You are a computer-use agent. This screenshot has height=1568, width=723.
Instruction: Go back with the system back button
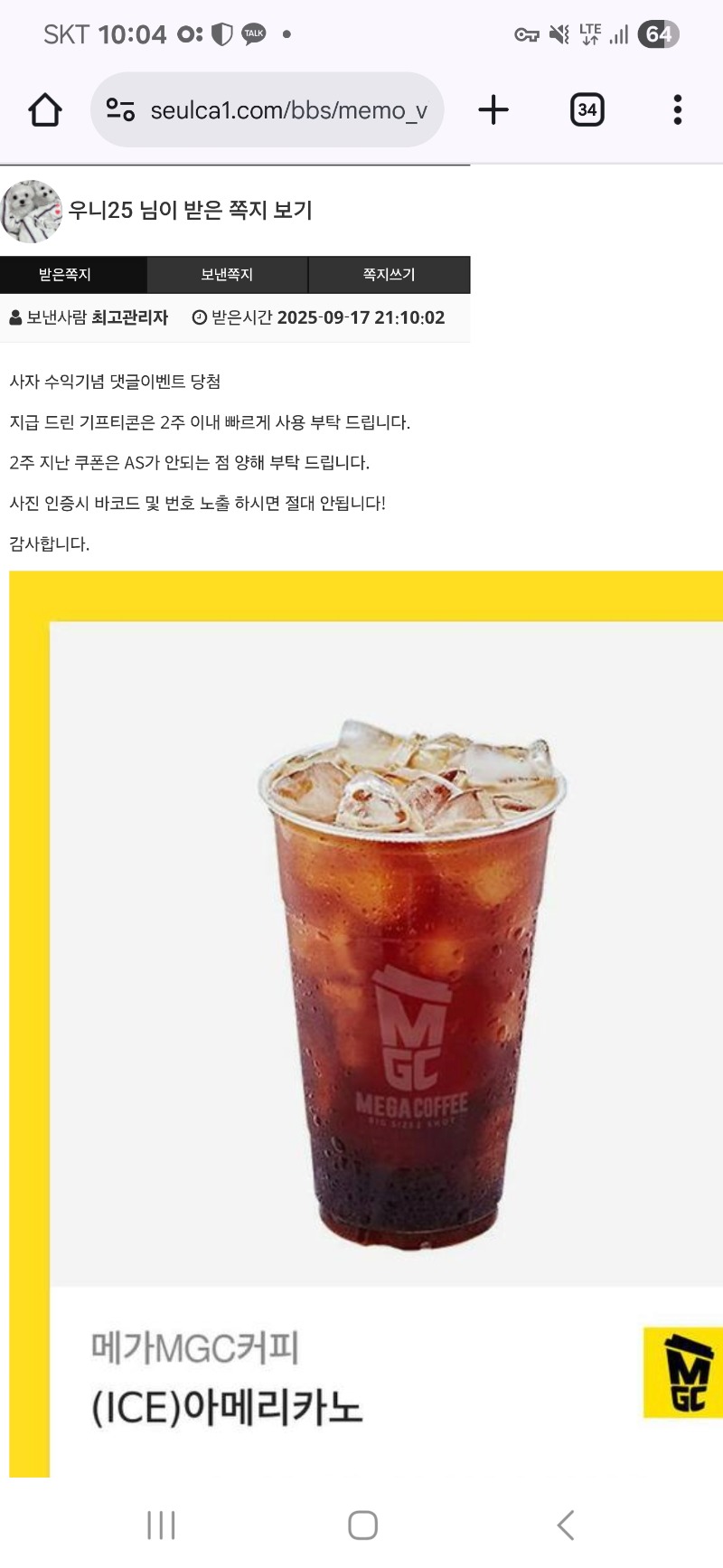(x=566, y=1525)
